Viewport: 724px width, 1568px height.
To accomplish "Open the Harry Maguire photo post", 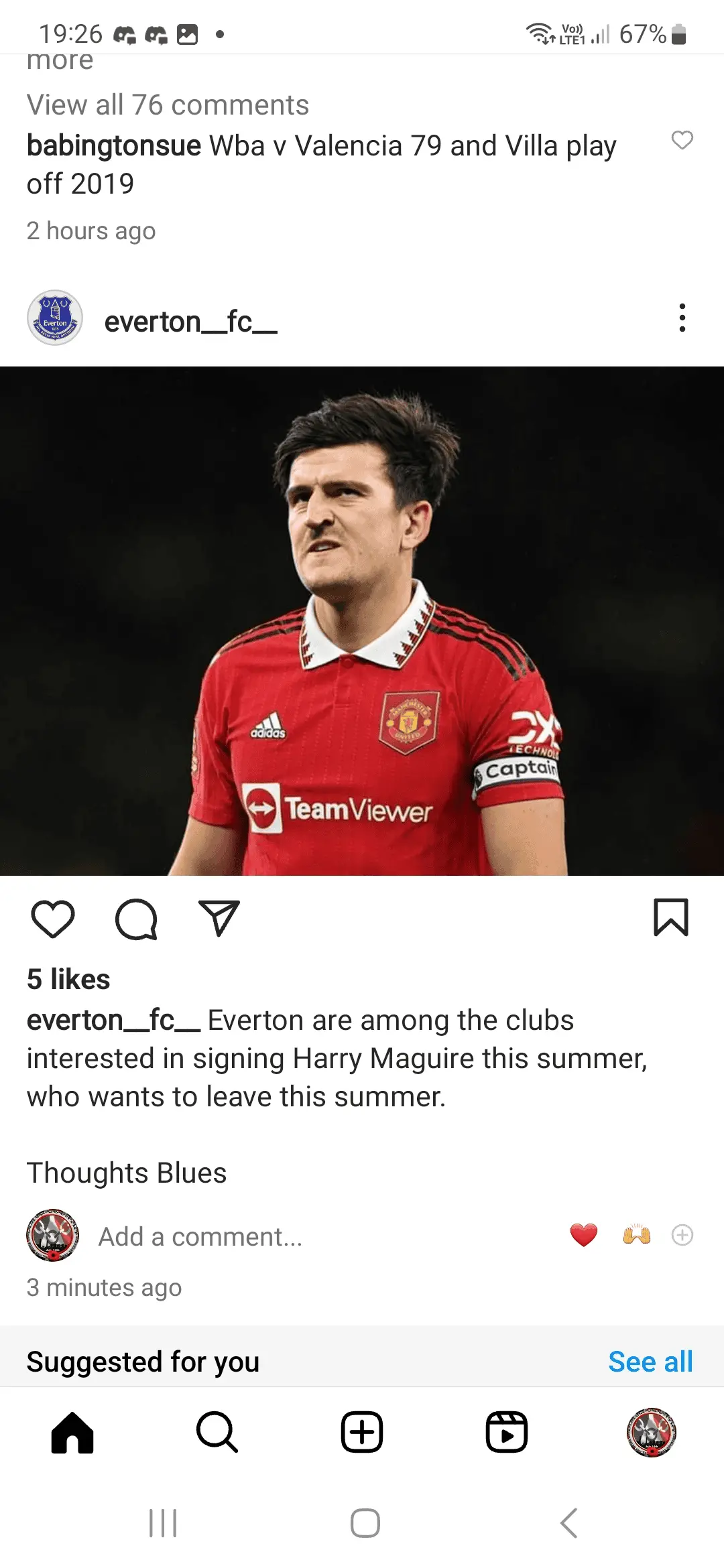I will (x=362, y=620).
